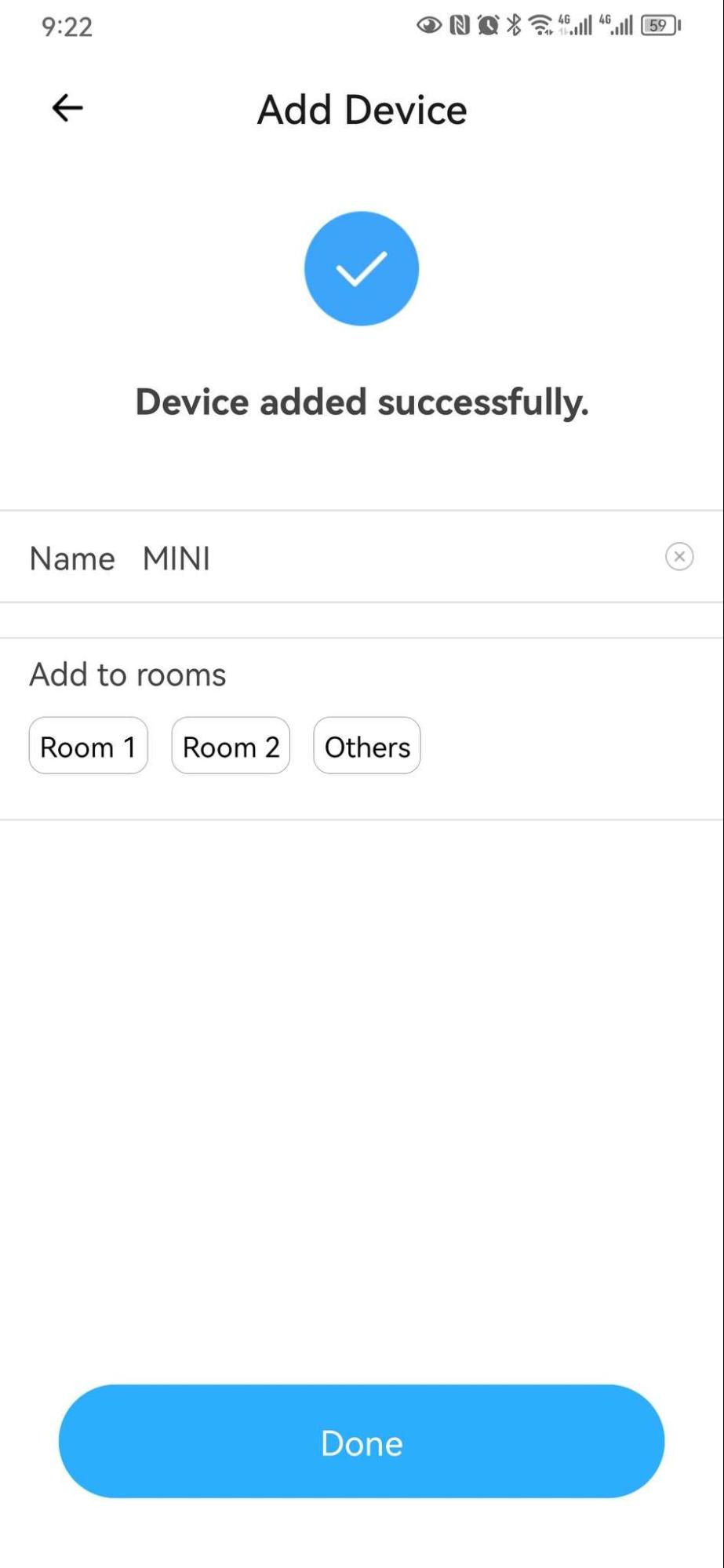Select the Room 2 chip
Viewport: 724px width, 1568px height.
click(231, 746)
